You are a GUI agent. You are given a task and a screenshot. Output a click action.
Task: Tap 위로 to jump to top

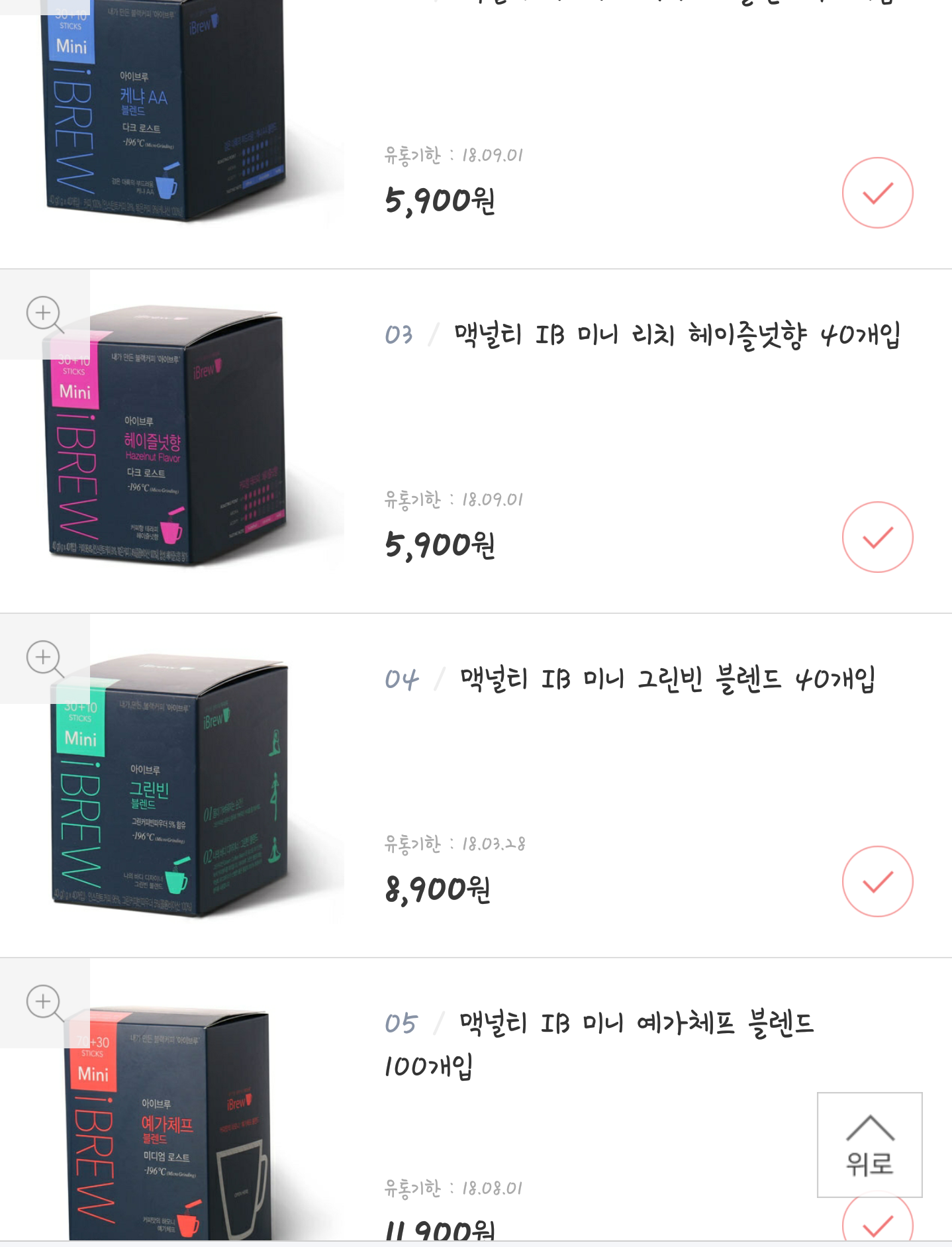click(x=869, y=1144)
